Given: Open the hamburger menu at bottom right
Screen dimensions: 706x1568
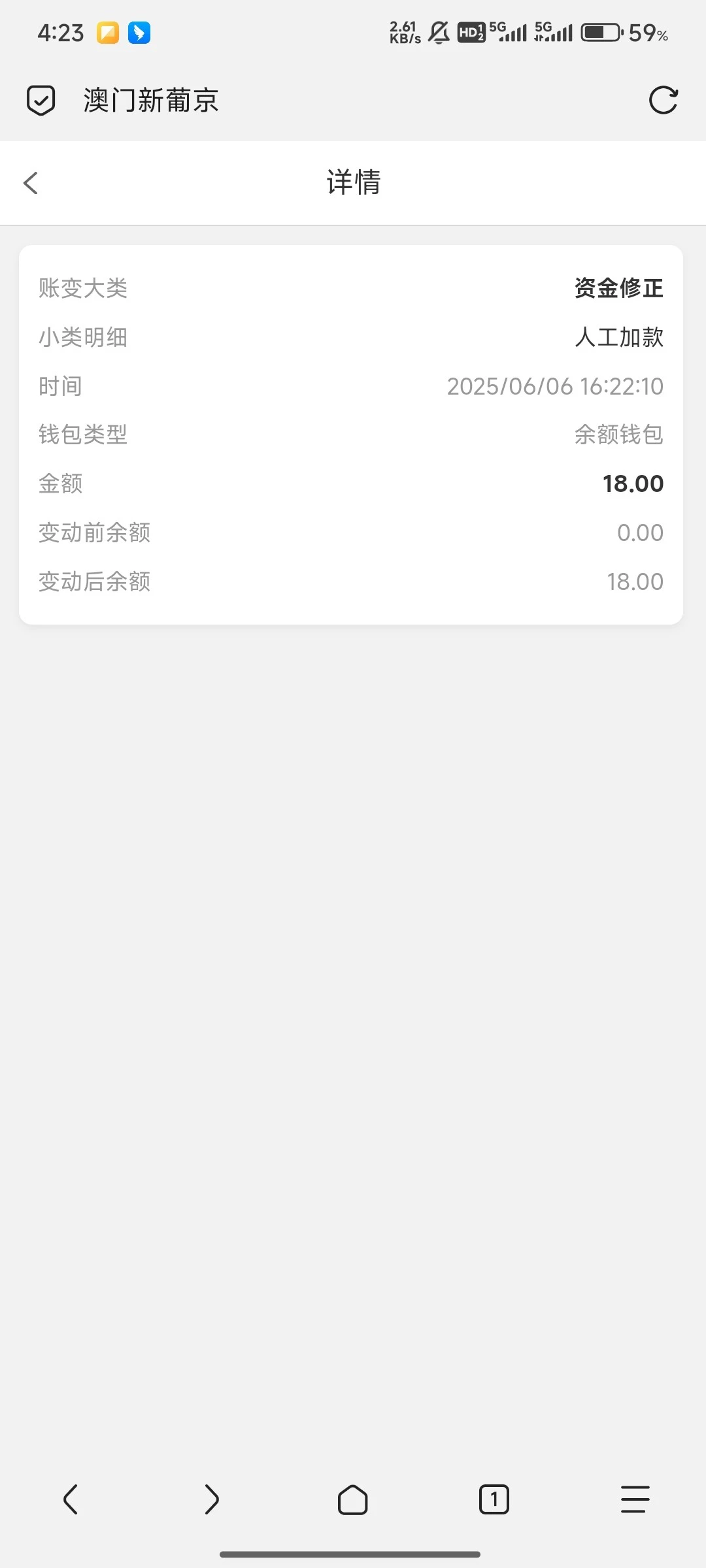Looking at the screenshot, I should click(x=634, y=1499).
